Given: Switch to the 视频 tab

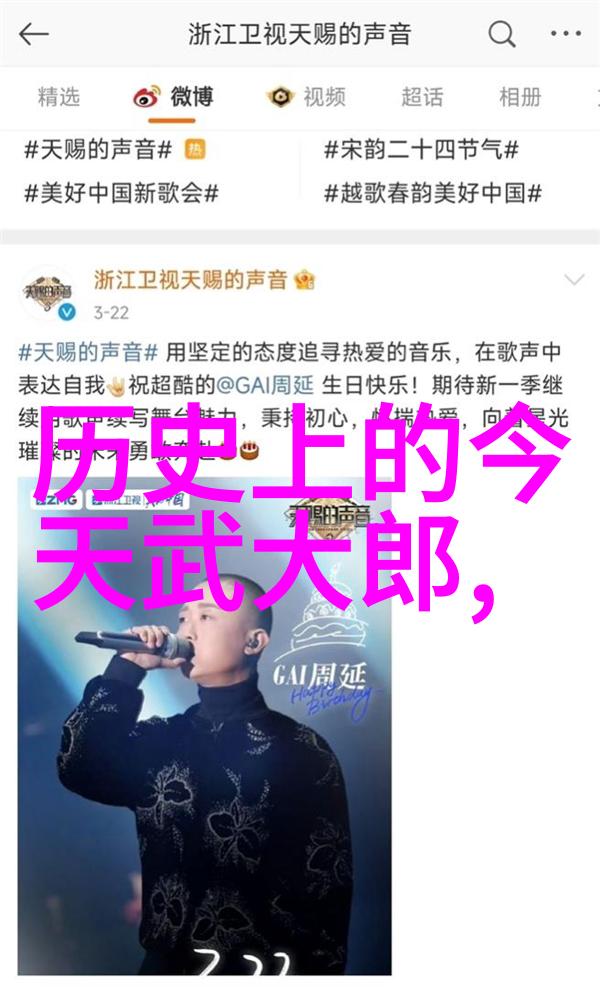Looking at the screenshot, I should (x=306, y=97).
